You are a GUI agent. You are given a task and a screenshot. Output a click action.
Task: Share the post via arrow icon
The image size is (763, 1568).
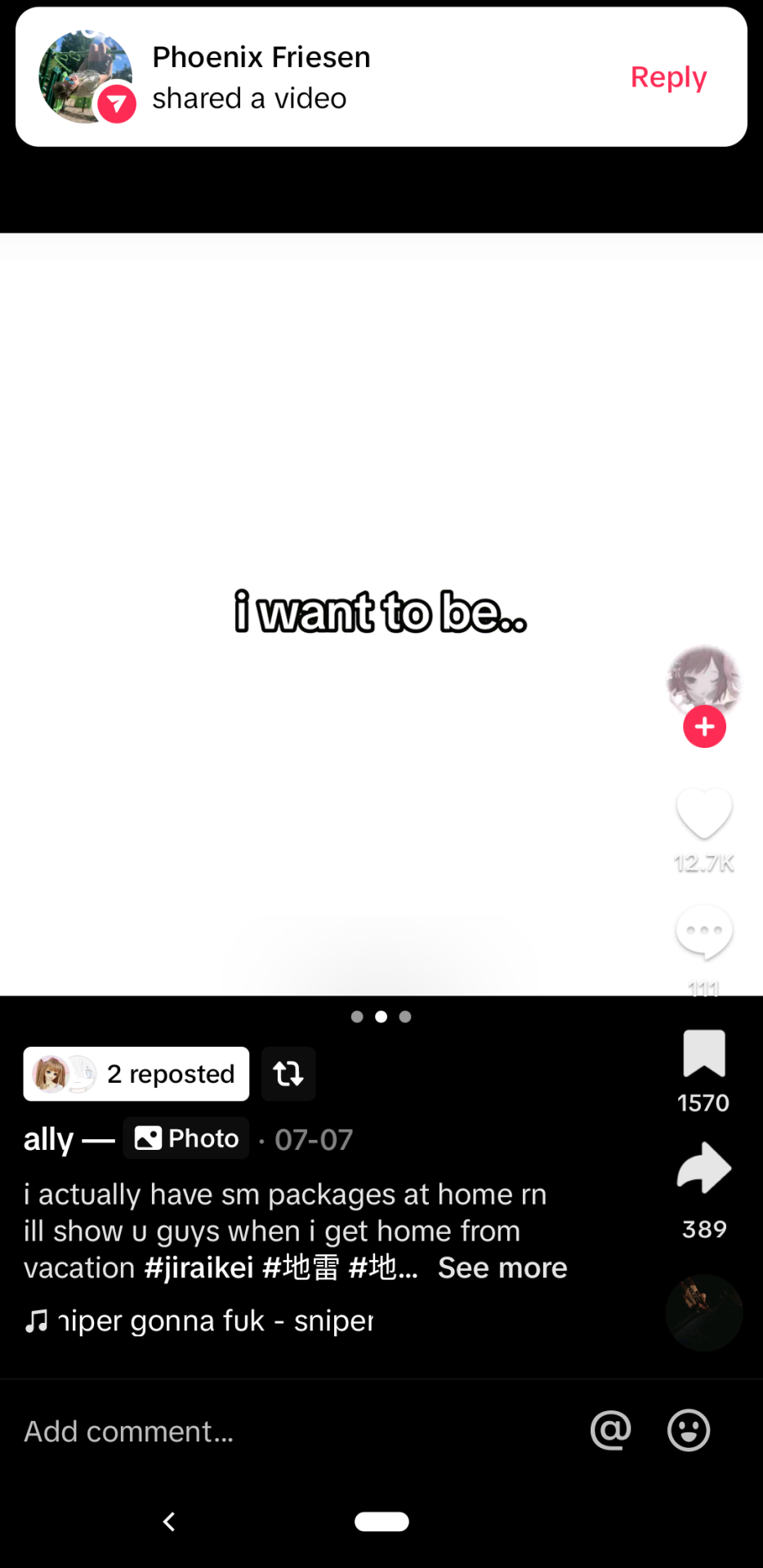tap(703, 1169)
